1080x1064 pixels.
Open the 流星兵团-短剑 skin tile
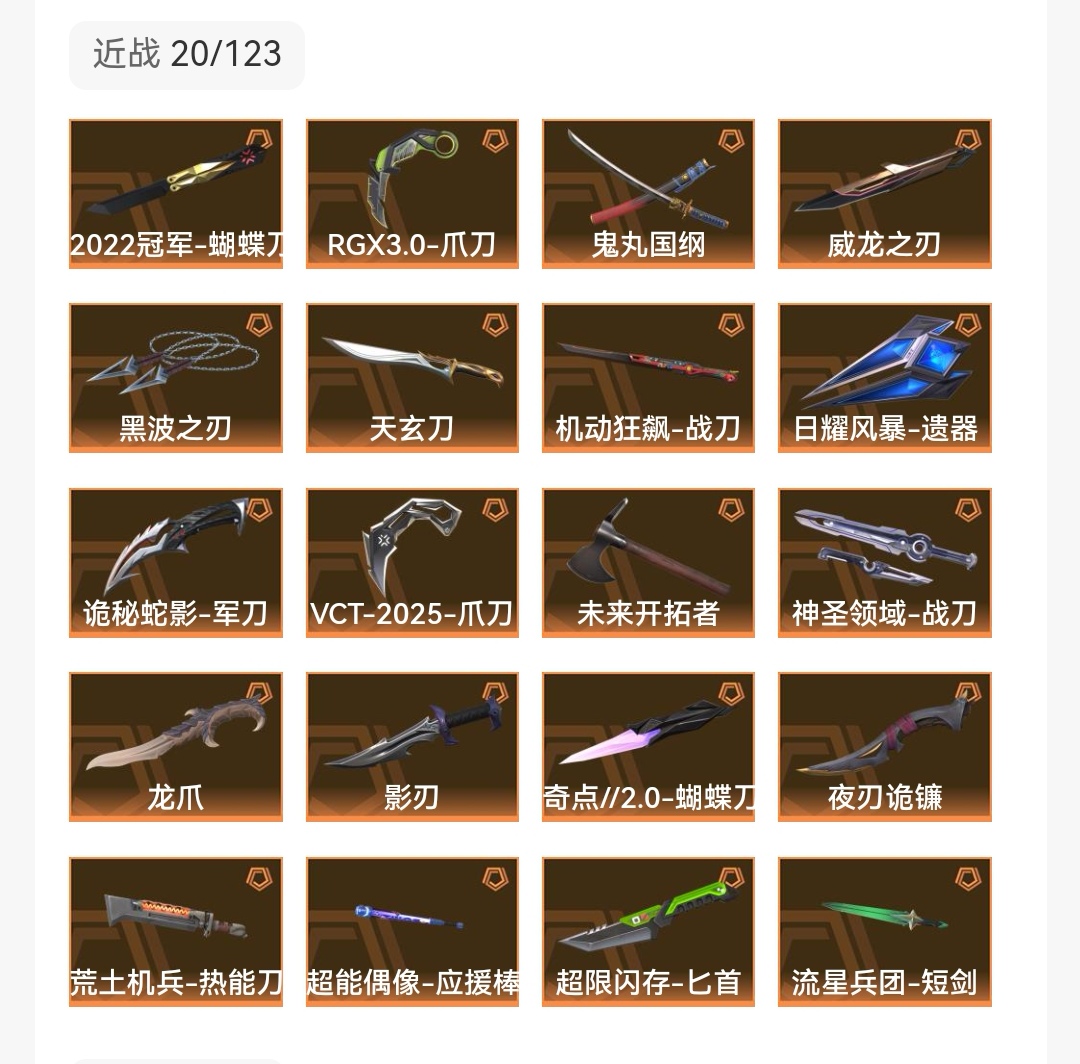(x=884, y=931)
